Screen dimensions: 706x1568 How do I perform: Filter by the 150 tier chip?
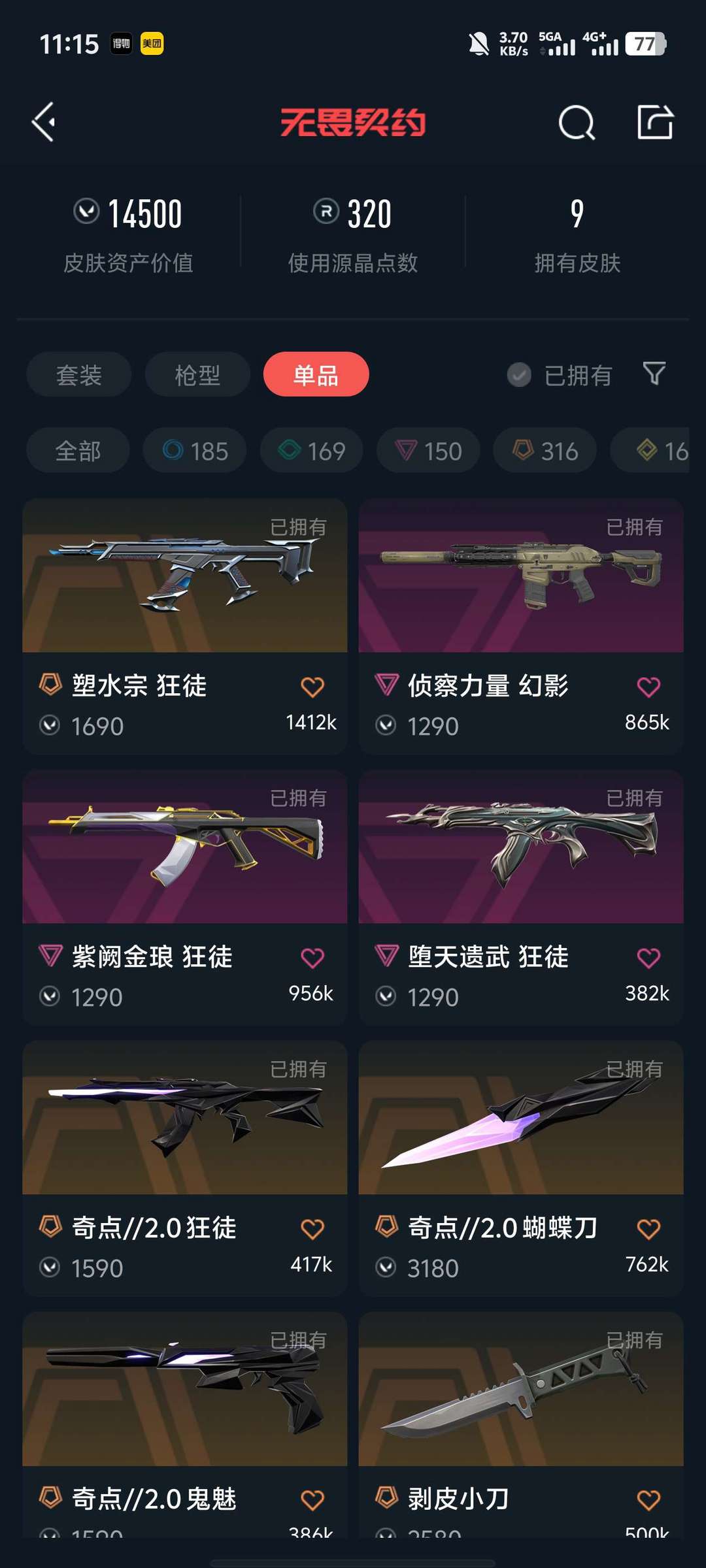pyautogui.click(x=428, y=451)
